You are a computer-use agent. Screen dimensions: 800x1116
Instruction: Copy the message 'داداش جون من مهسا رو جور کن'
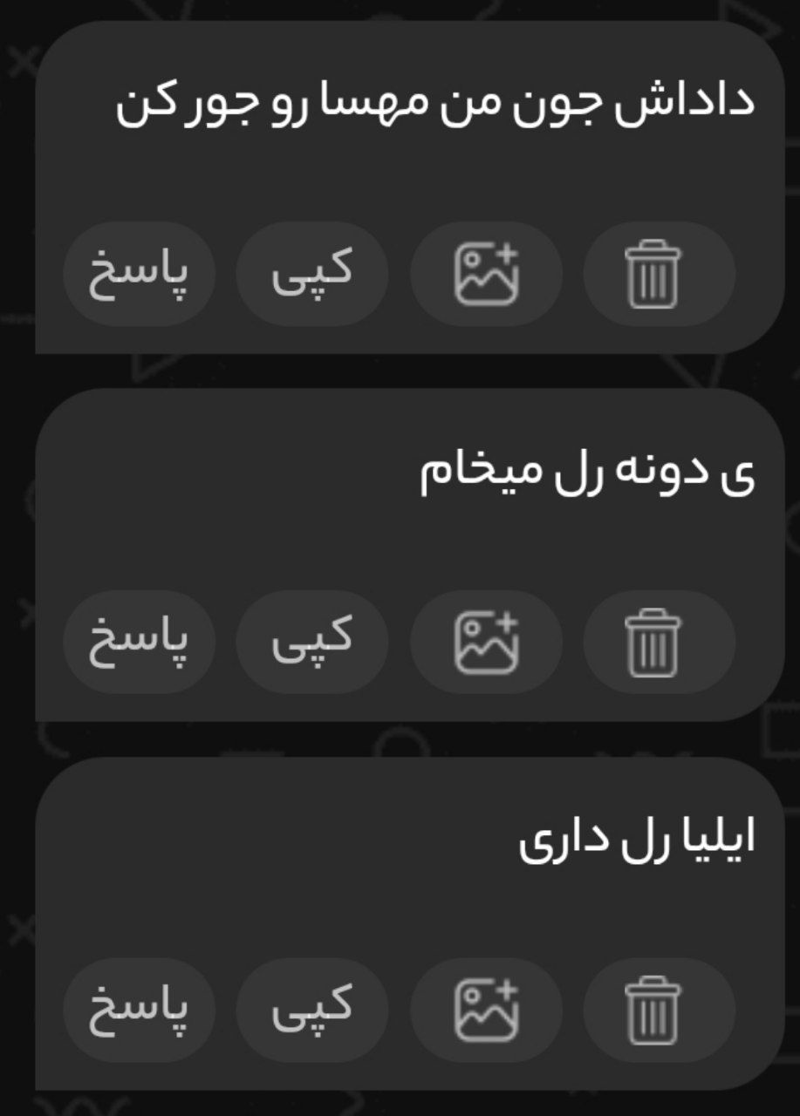[311, 273]
